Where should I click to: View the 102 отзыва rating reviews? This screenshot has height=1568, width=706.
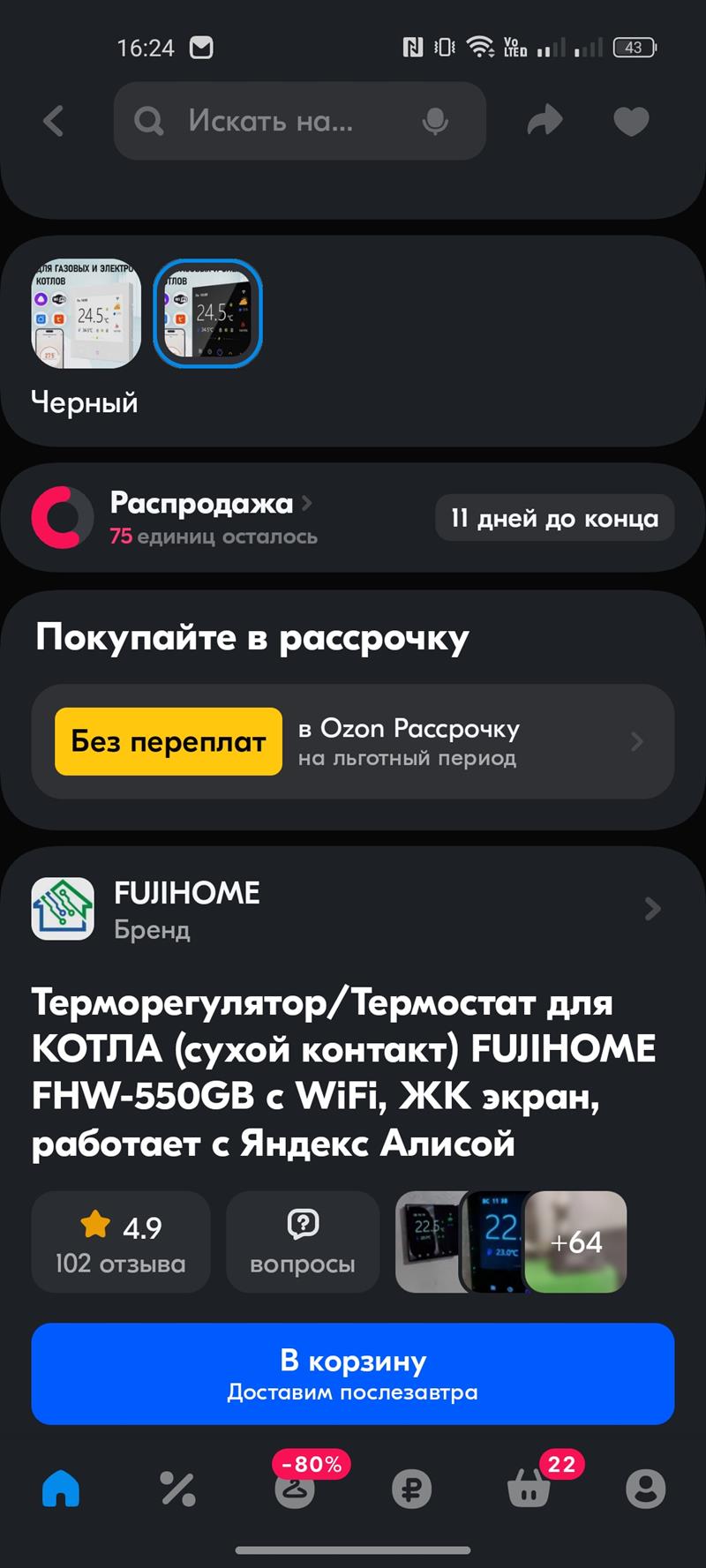click(121, 1242)
